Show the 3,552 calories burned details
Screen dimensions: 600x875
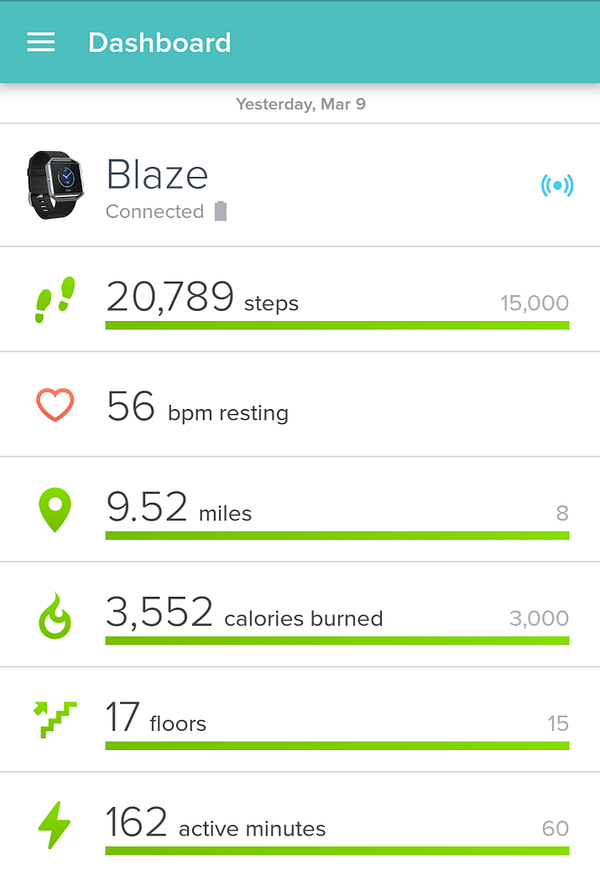coord(300,614)
